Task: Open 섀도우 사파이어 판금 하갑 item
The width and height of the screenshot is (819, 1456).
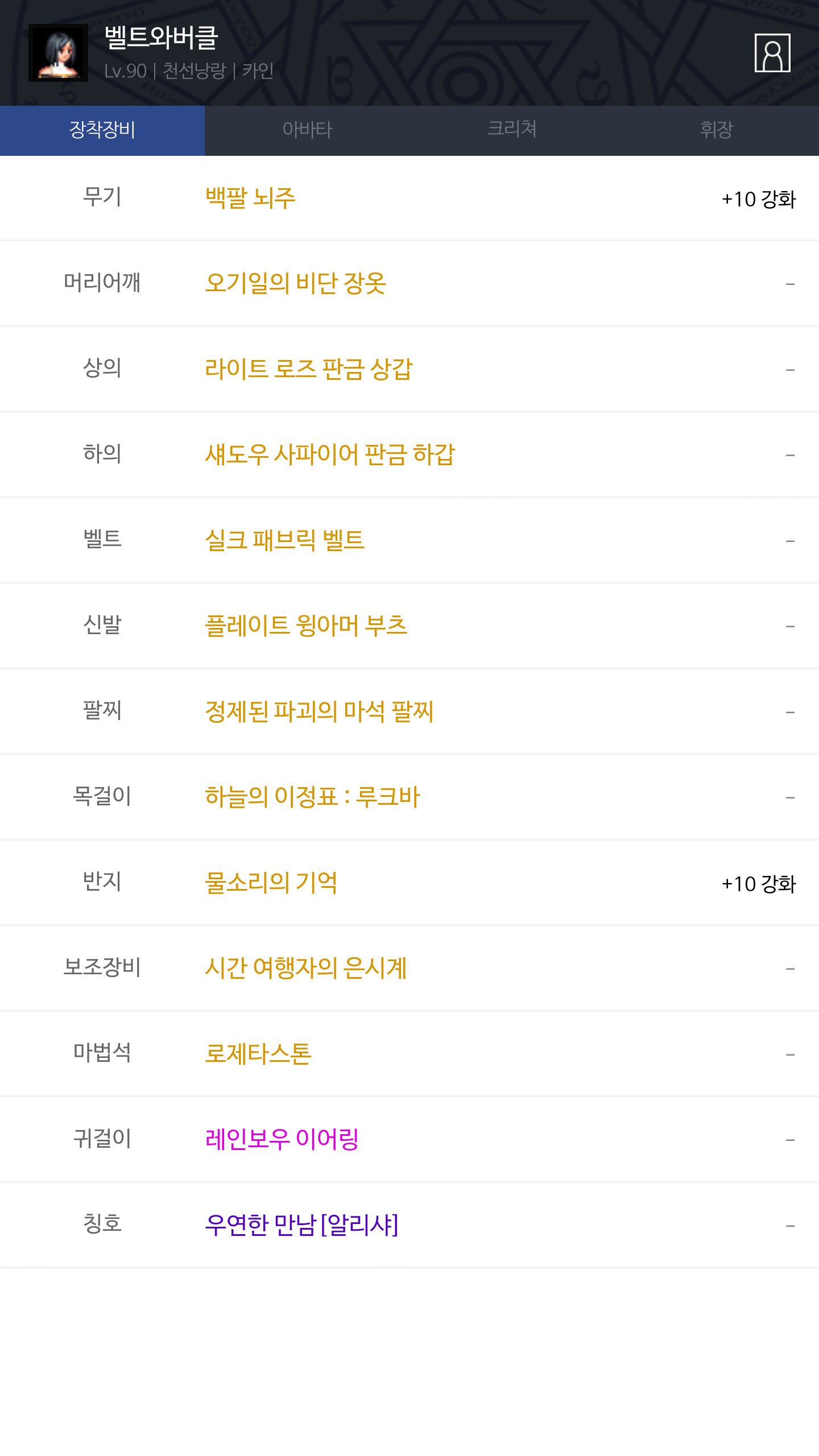Action: click(330, 454)
